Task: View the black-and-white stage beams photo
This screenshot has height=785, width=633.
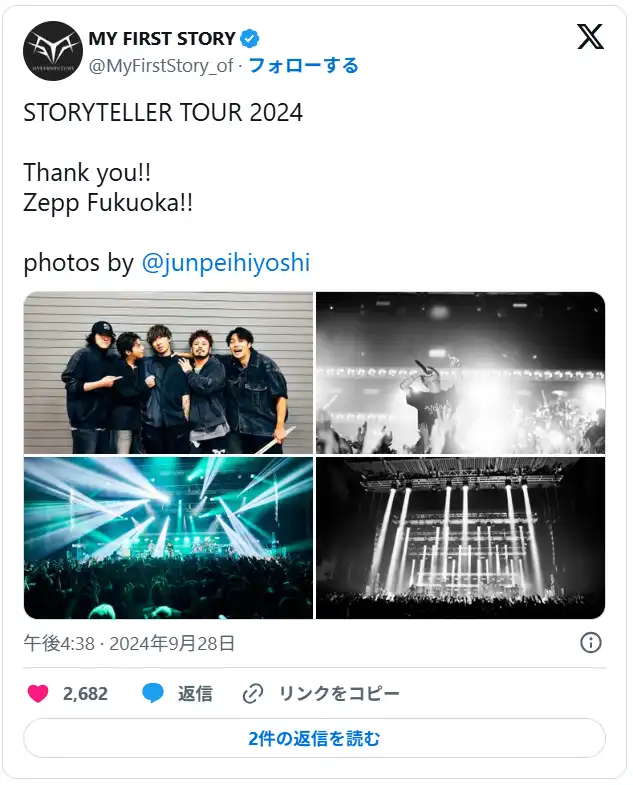Action: tap(460, 538)
